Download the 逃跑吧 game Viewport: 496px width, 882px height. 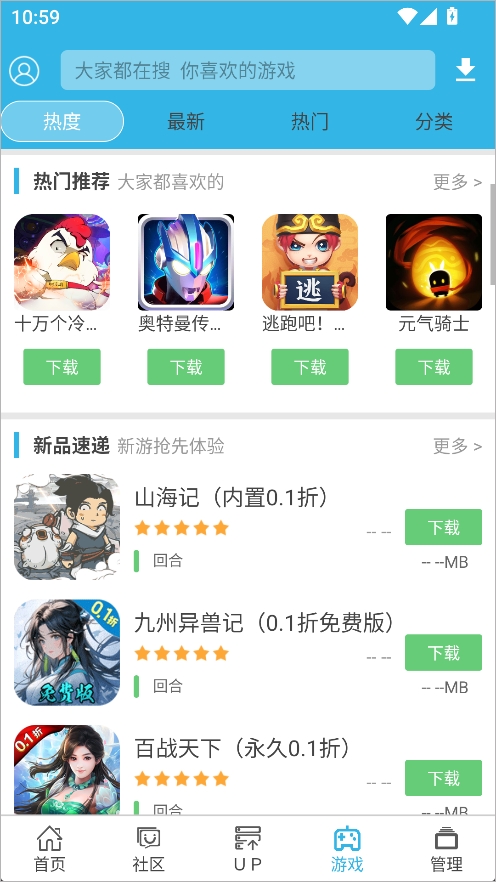pyautogui.click(x=310, y=367)
